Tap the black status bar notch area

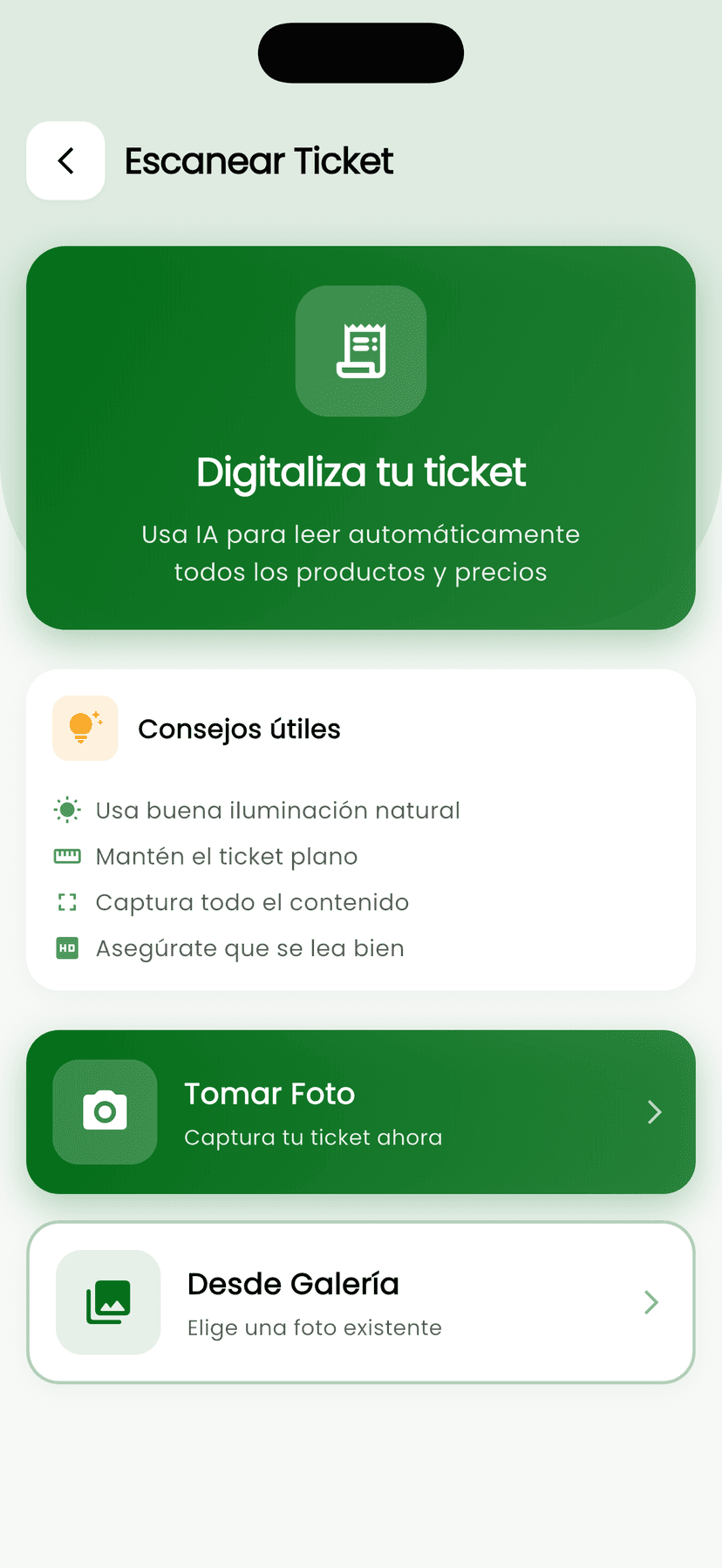(x=361, y=52)
